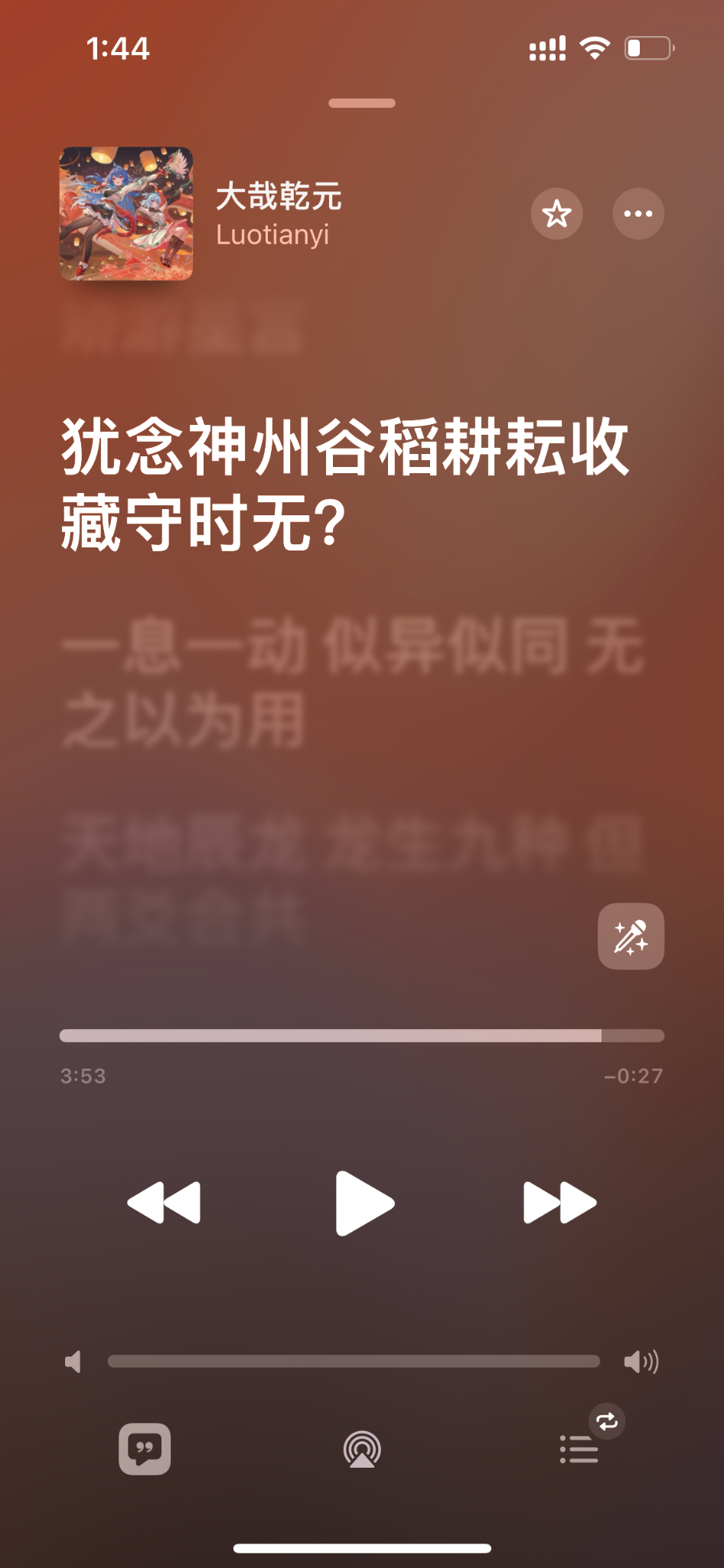Tap the song title 大哉乾元
Screen dimensions: 724x1568
tap(279, 196)
